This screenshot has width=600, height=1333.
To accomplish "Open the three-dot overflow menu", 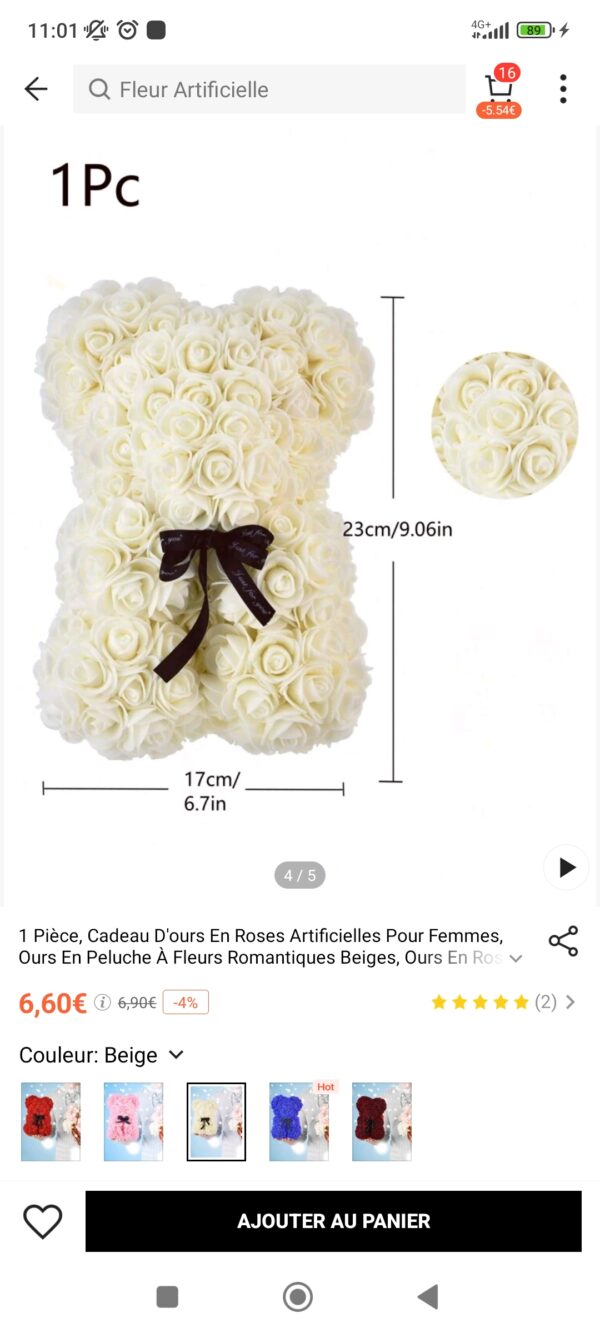I will coord(563,89).
